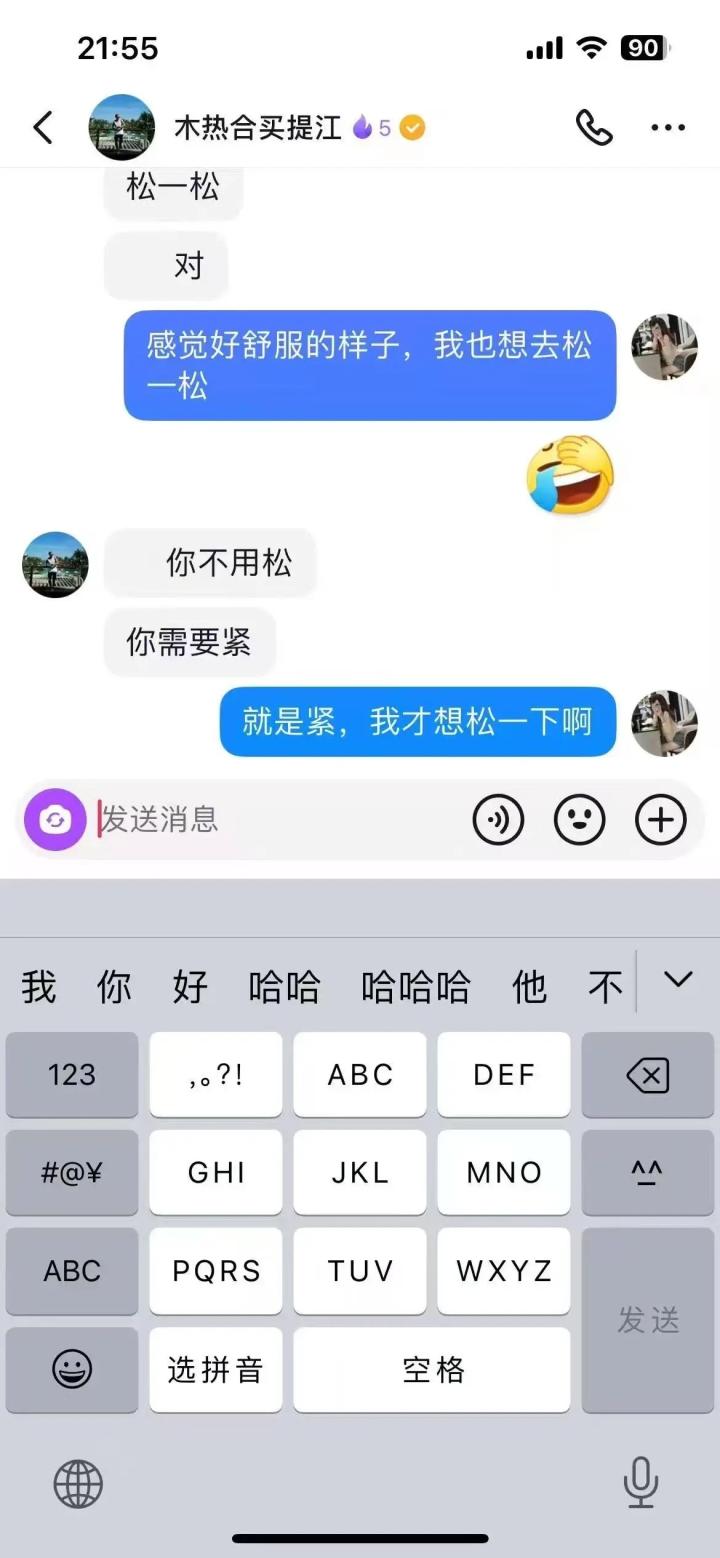Image resolution: width=720 pixels, height=1558 pixels.
Task: Expand the candidate word list
Action: point(678,981)
